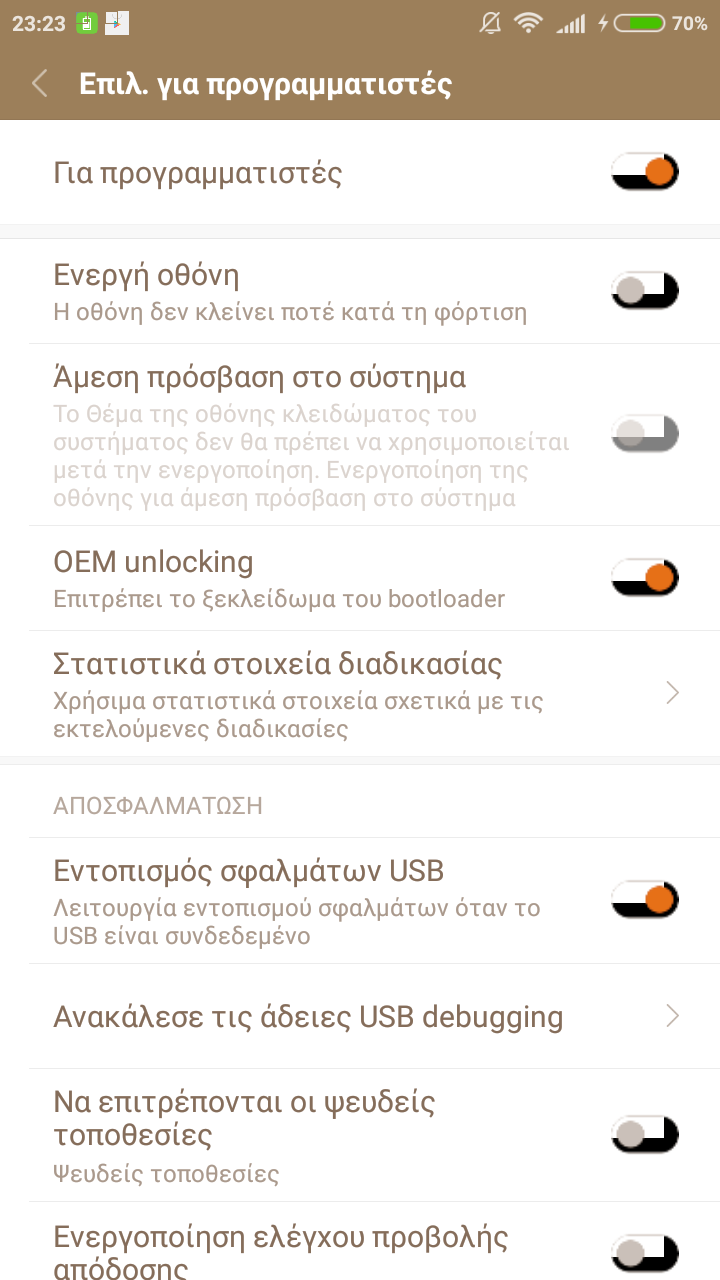Turn off Εντοπισμός σφαλμάτων USB
The height and width of the screenshot is (1280, 720).
tap(644, 900)
